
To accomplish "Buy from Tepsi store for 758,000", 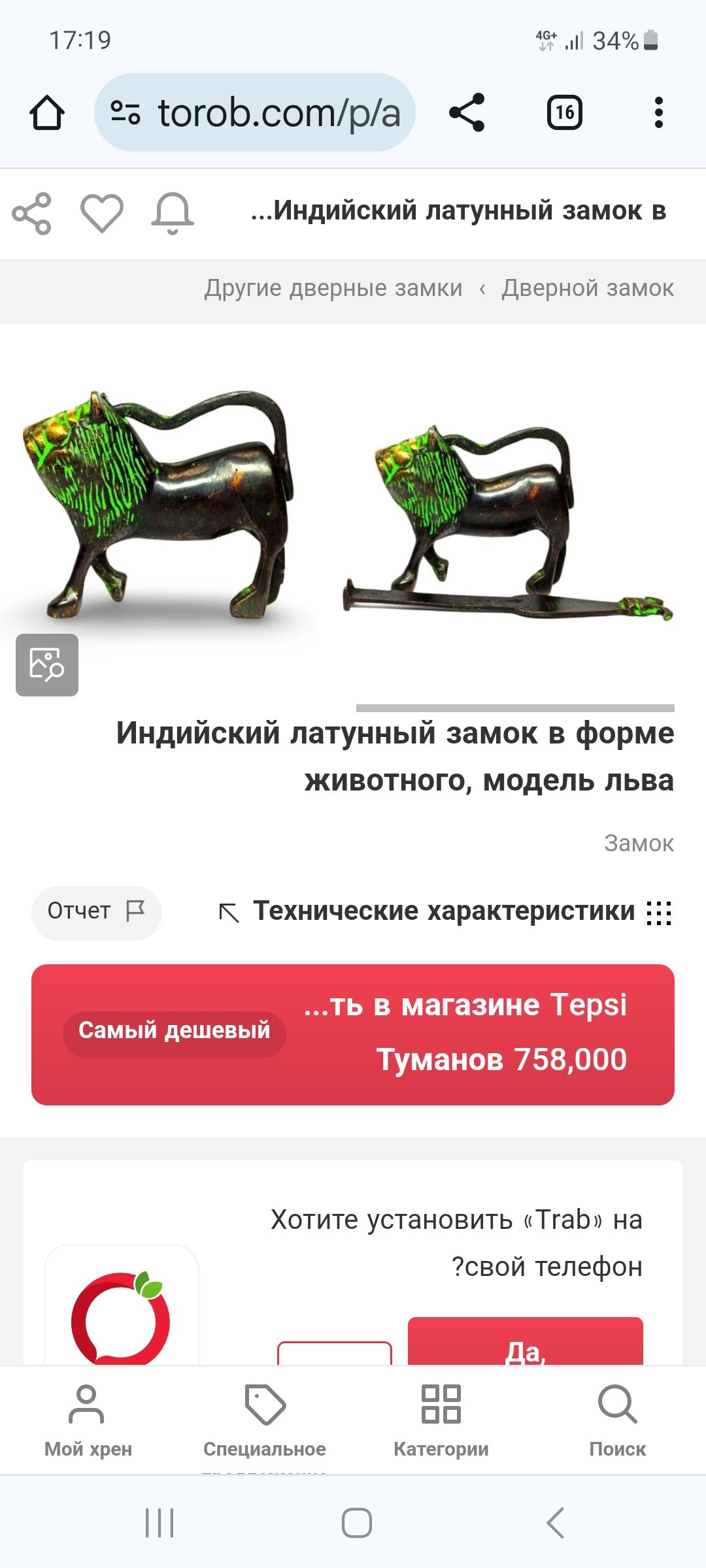I will tap(353, 1035).
